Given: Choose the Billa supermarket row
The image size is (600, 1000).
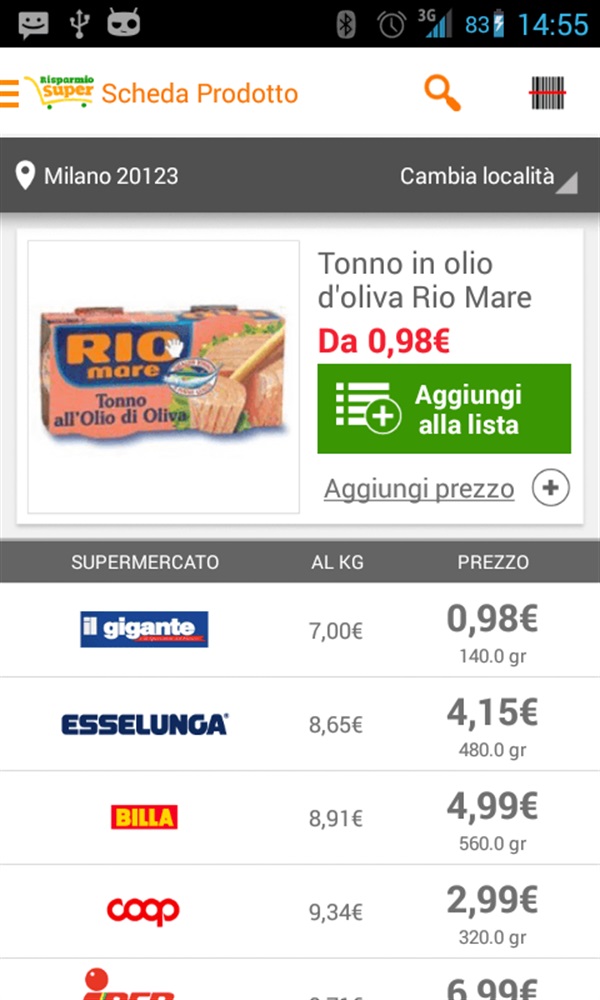Looking at the screenshot, I should (300, 817).
